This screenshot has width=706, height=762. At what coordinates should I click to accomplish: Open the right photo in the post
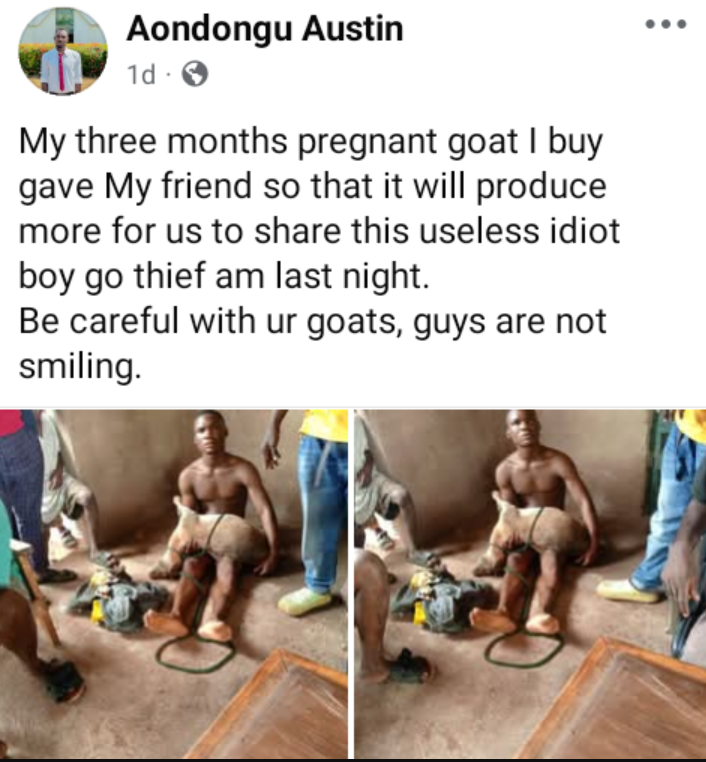(x=530, y=583)
